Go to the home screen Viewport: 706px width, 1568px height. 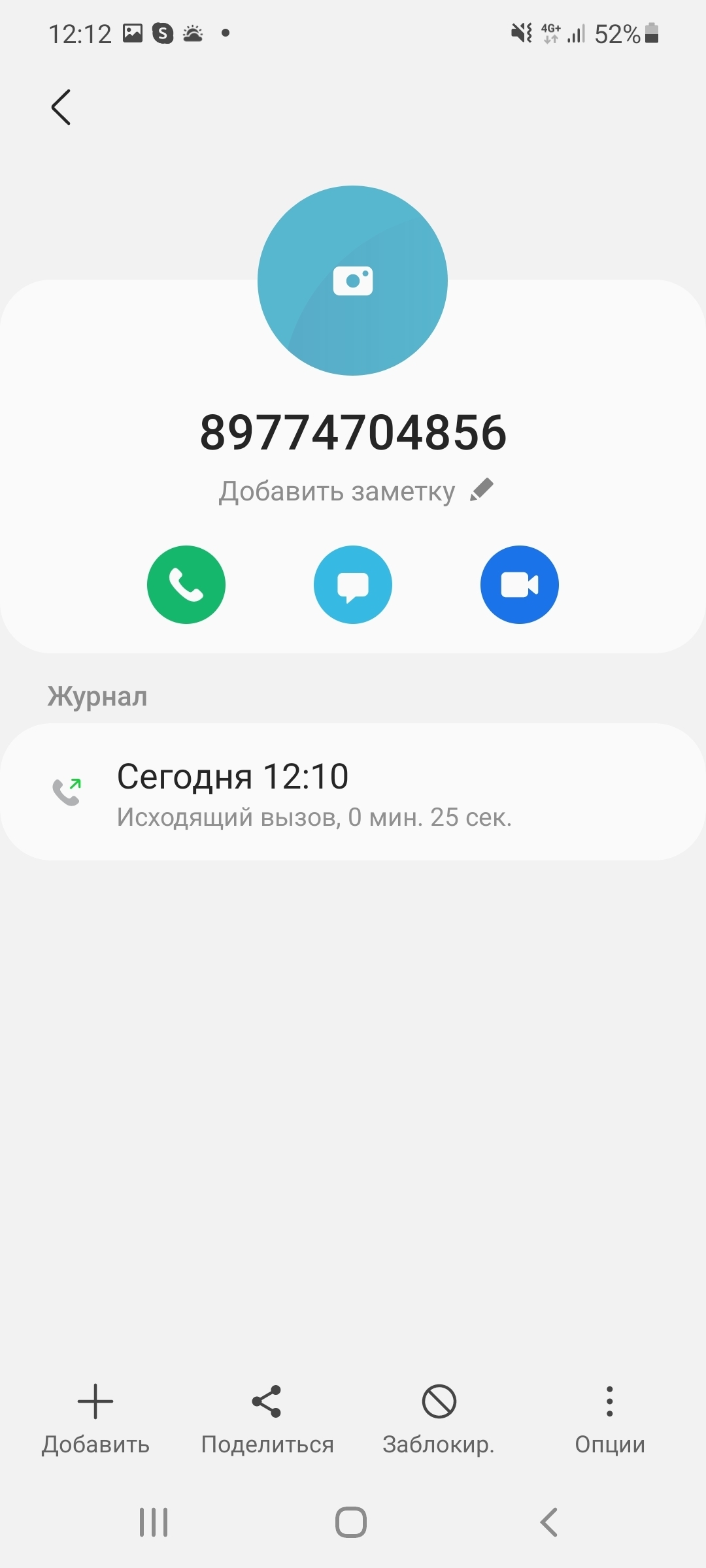[351, 1522]
